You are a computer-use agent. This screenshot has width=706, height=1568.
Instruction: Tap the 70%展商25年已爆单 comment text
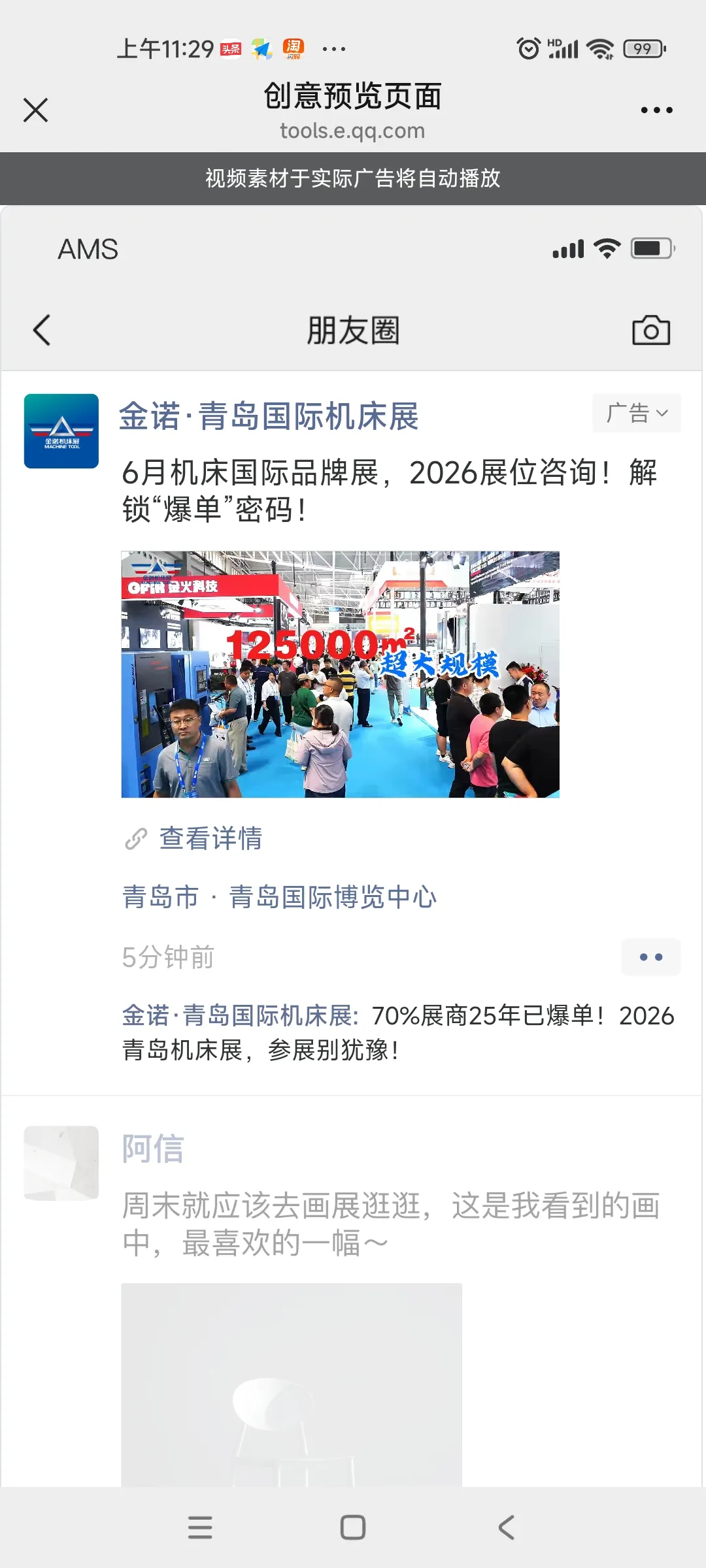(458, 1016)
